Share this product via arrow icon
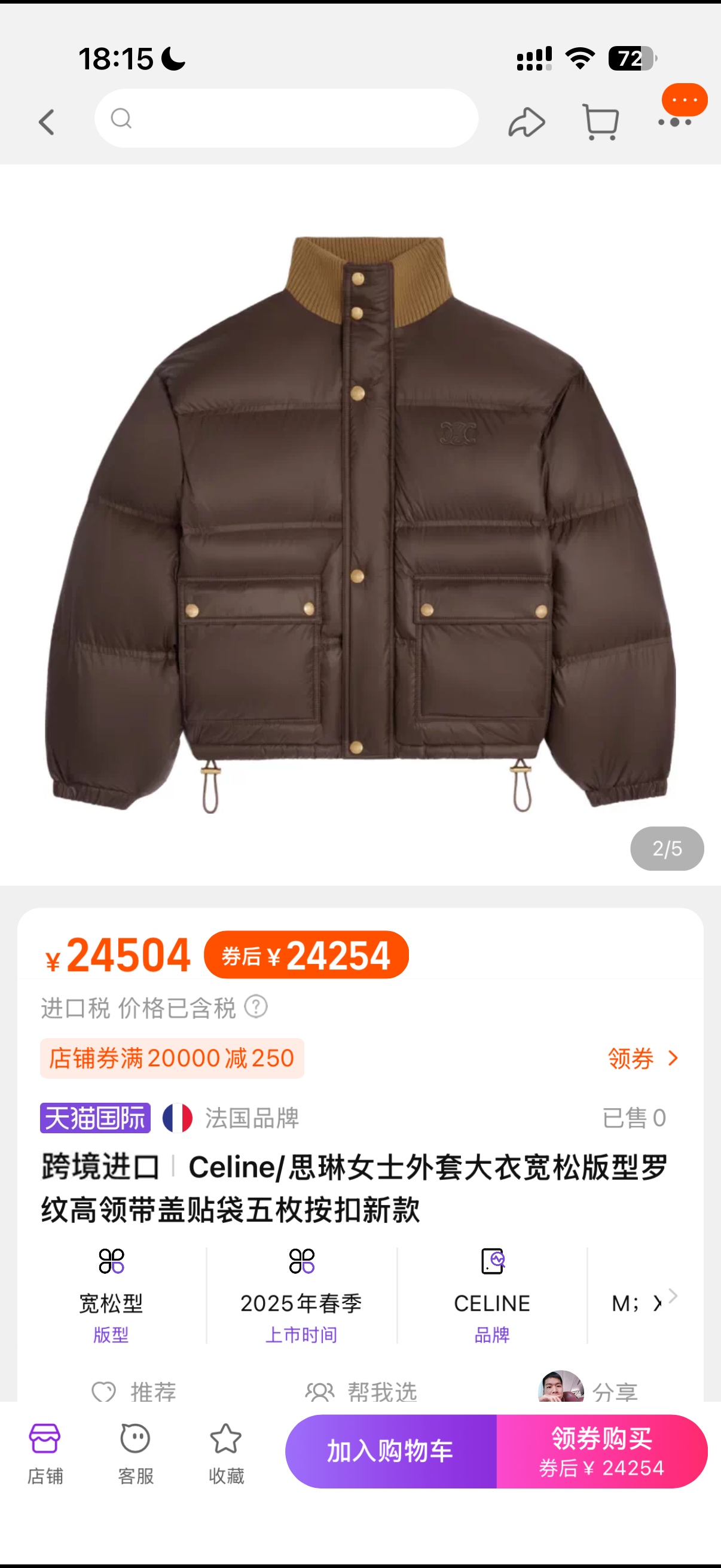The image size is (721, 1568). tap(526, 123)
